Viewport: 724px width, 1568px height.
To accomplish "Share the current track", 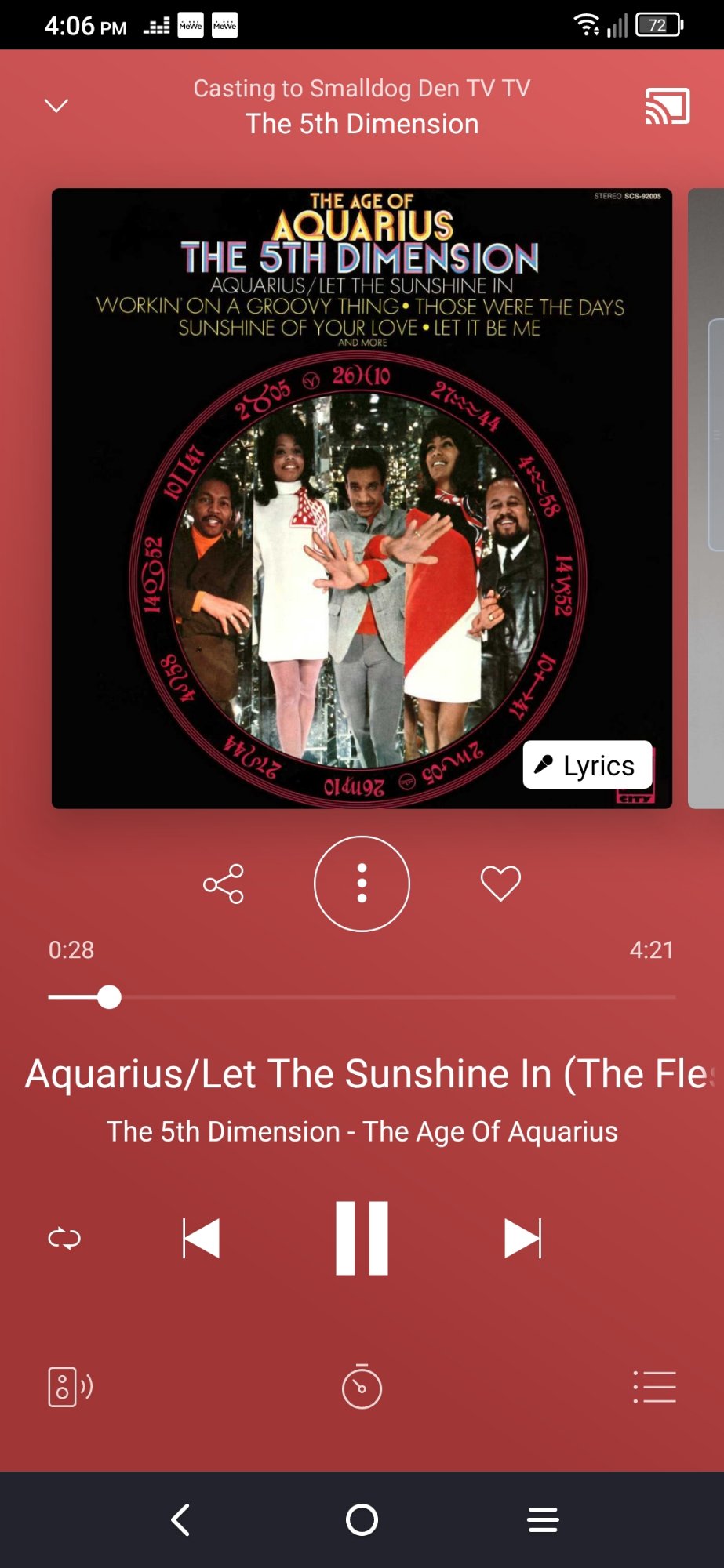I will (x=224, y=884).
